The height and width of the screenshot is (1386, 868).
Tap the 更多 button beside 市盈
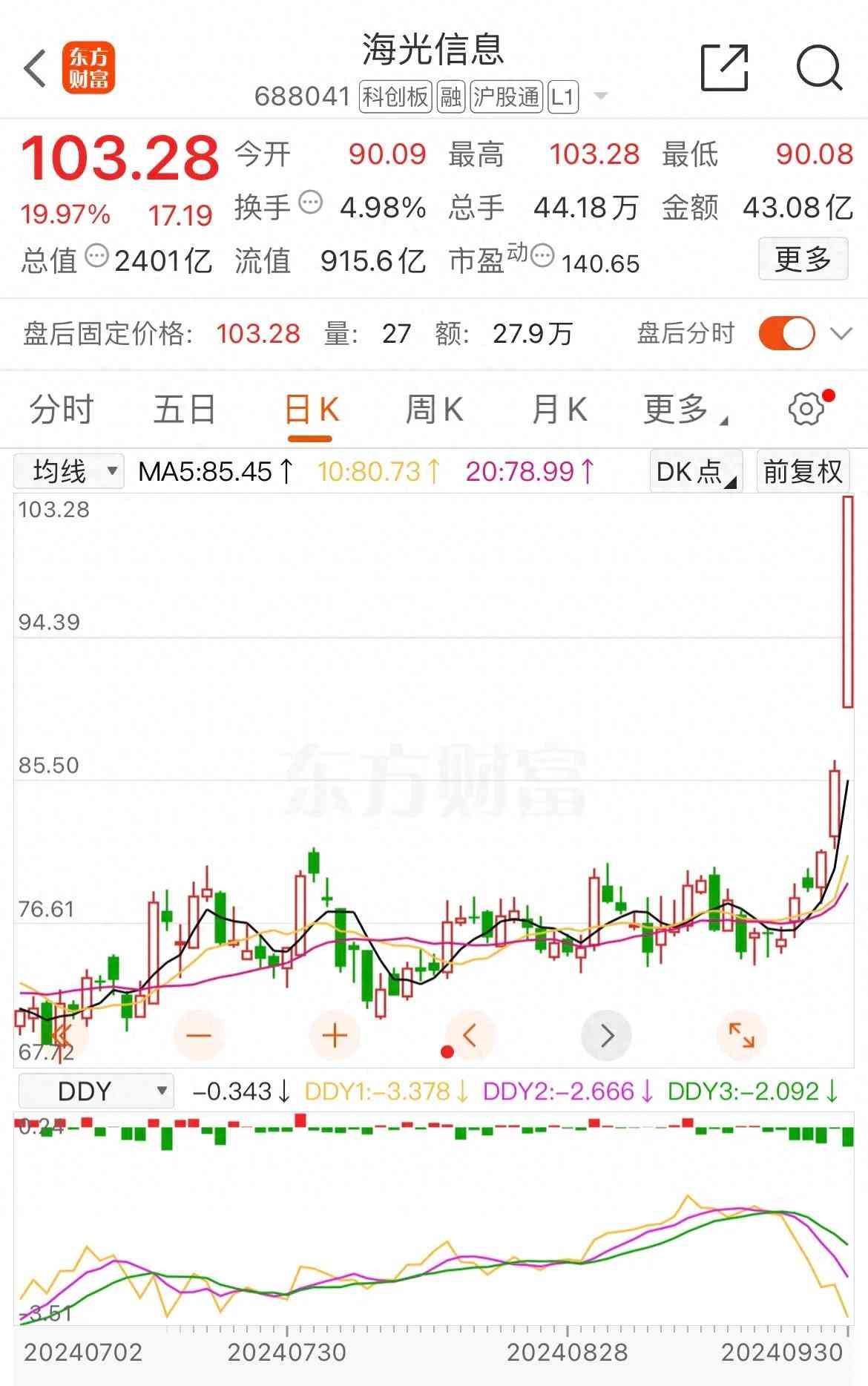(803, 259)
